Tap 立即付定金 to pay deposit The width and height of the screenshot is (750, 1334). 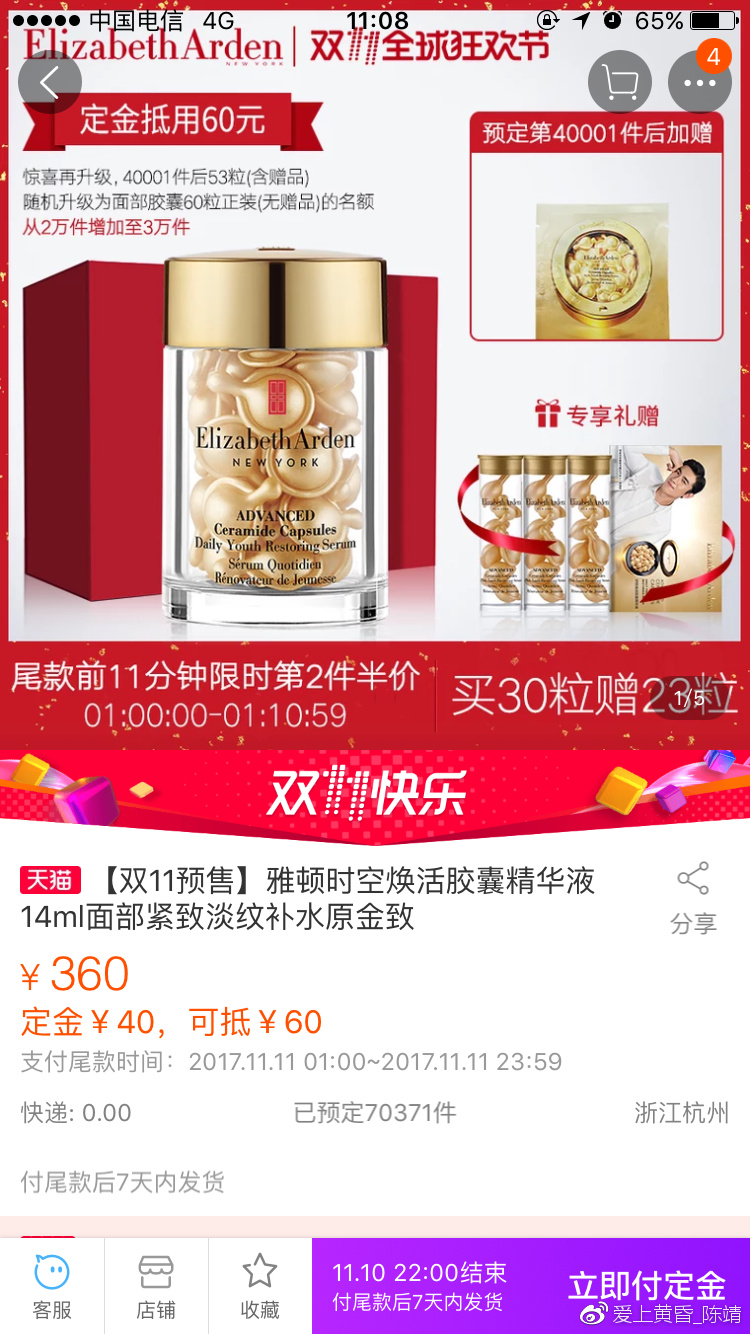(646, 1285)
